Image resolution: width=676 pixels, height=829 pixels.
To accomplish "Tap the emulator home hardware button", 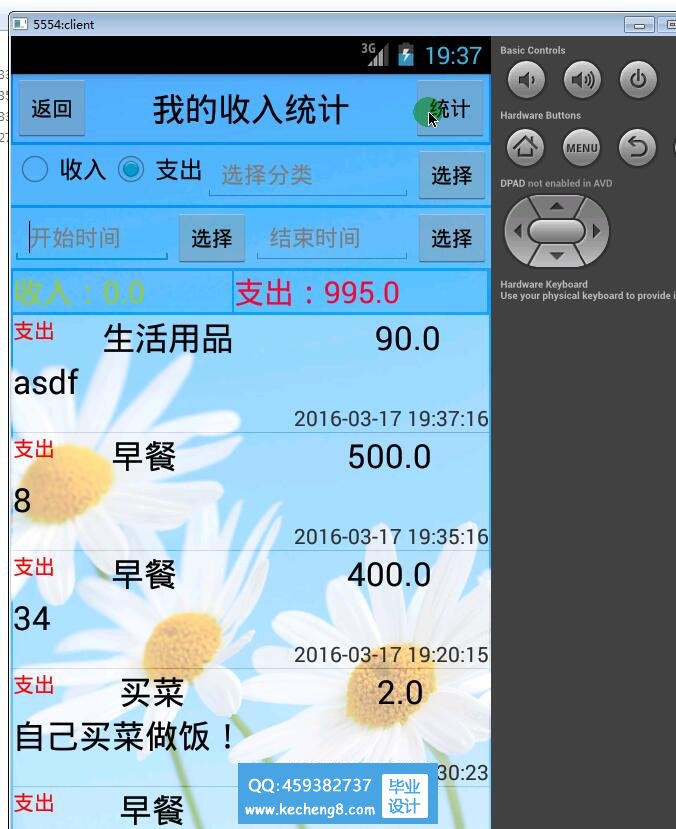I will point(525,148).
